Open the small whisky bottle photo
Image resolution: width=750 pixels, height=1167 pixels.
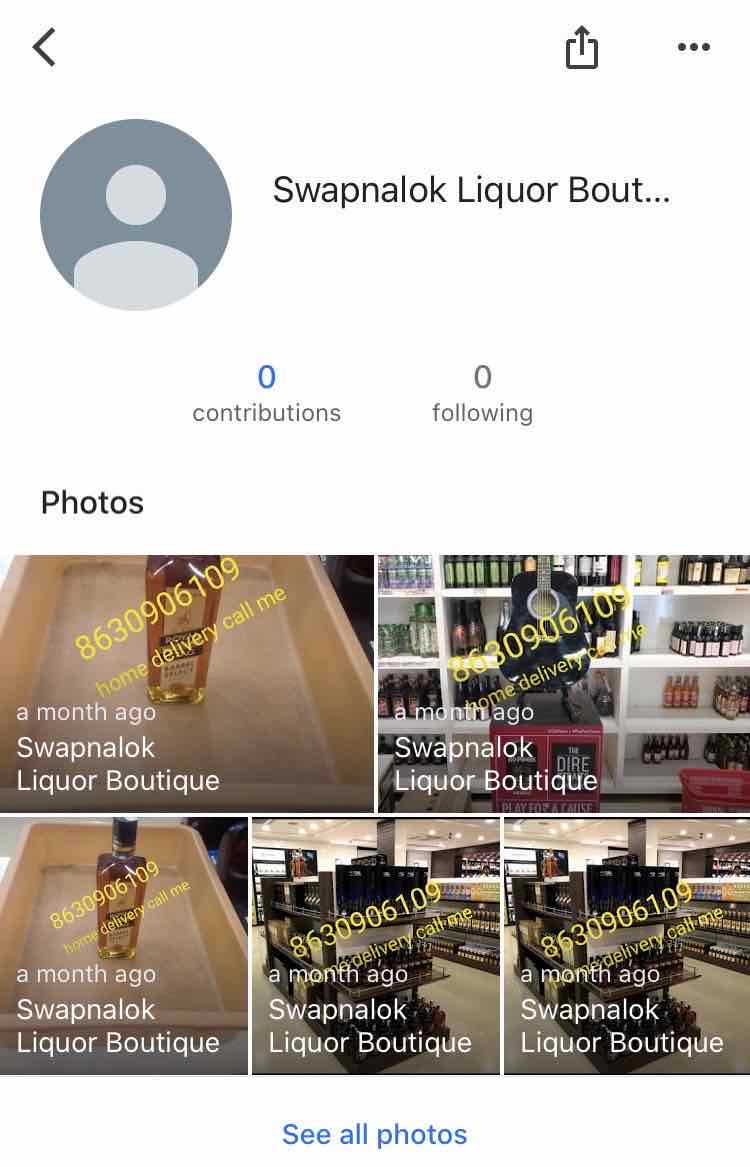[x=123, y=945]
